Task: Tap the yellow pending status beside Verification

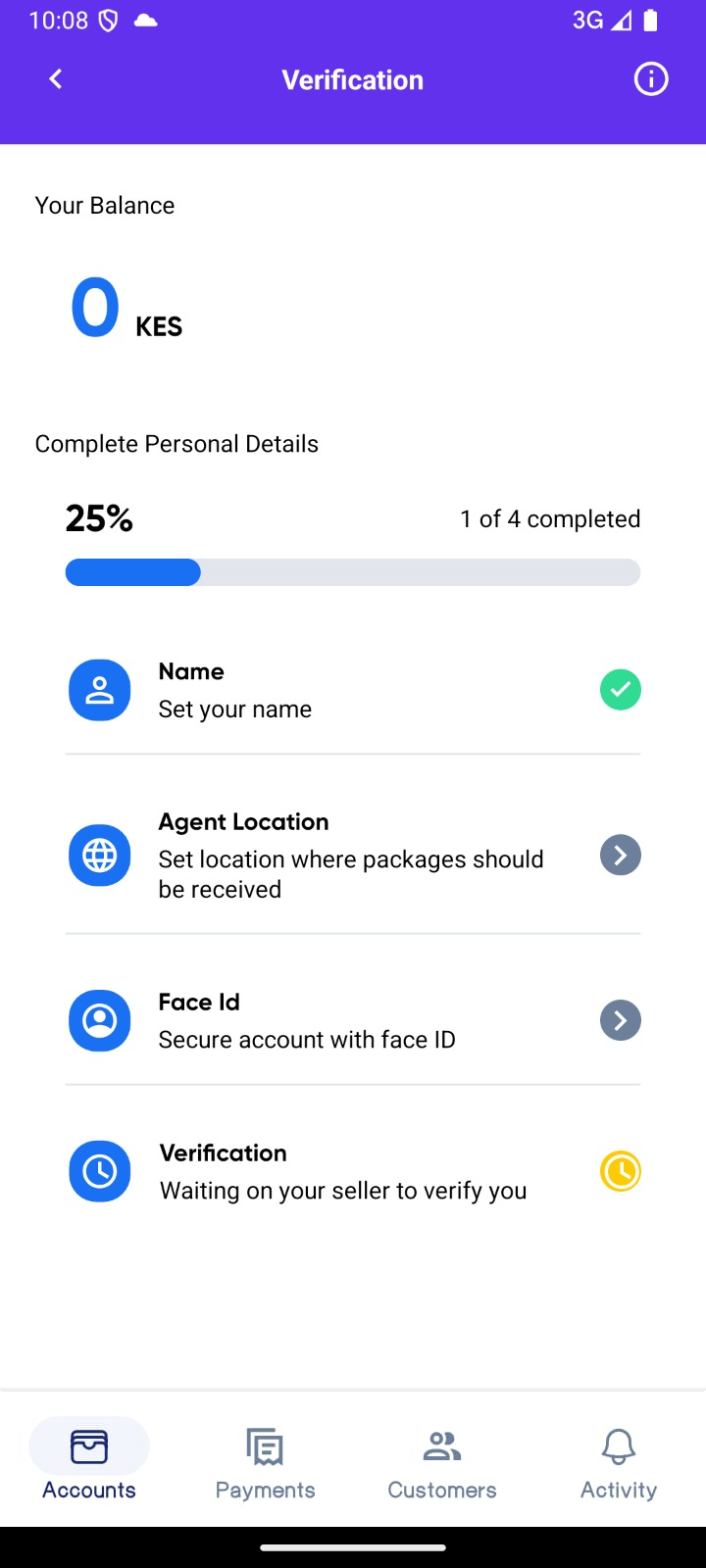Action: (x=620, y=1170)
